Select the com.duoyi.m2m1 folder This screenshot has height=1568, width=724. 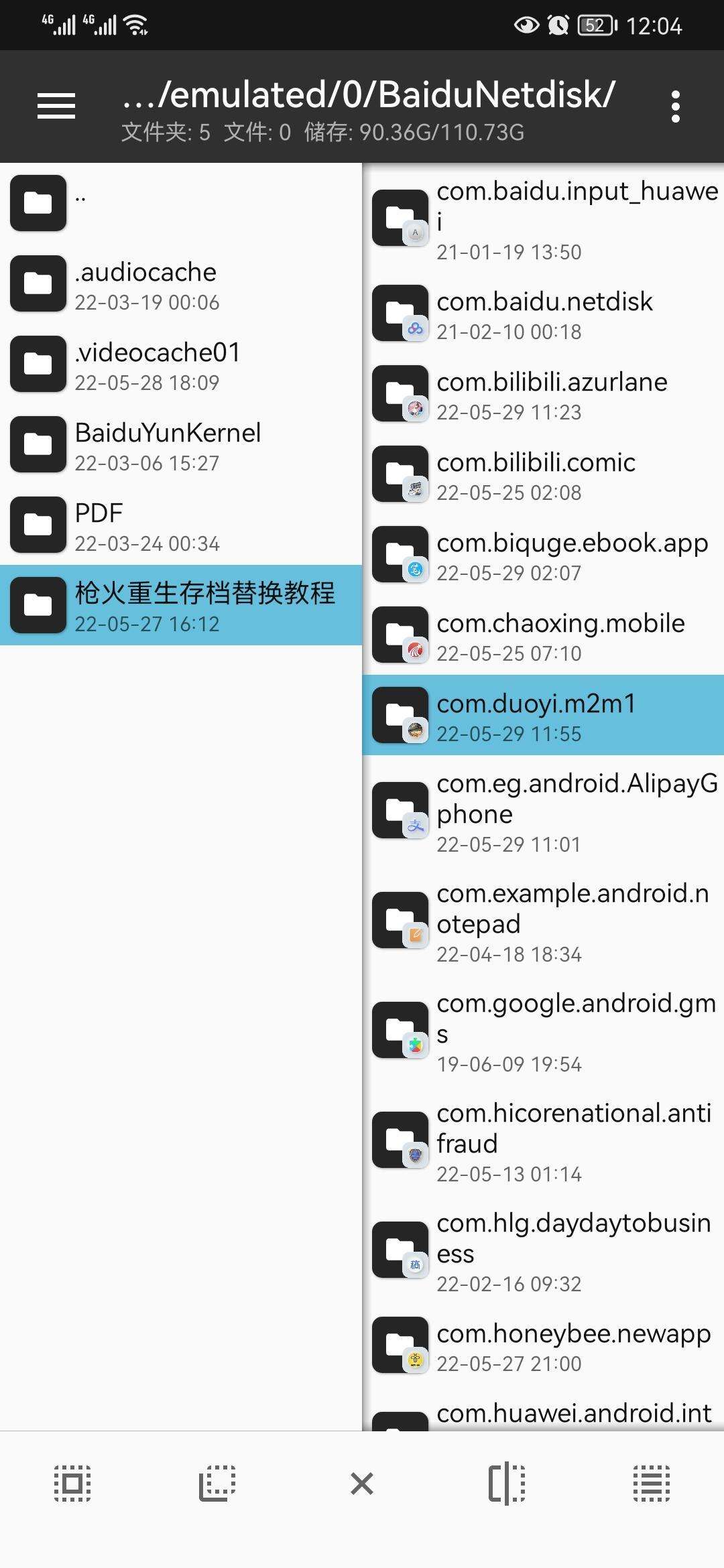point(543,716)
